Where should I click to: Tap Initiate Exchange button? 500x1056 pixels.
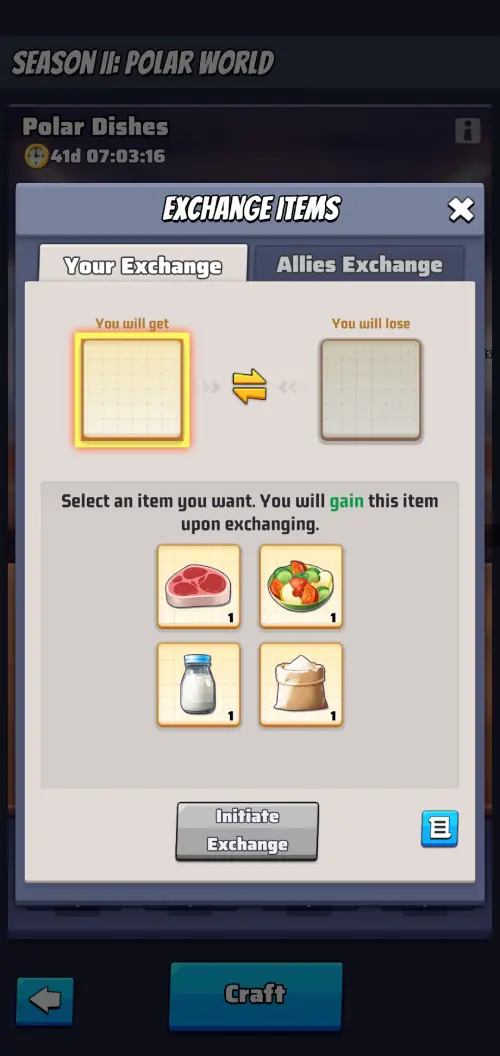point(247,830)
